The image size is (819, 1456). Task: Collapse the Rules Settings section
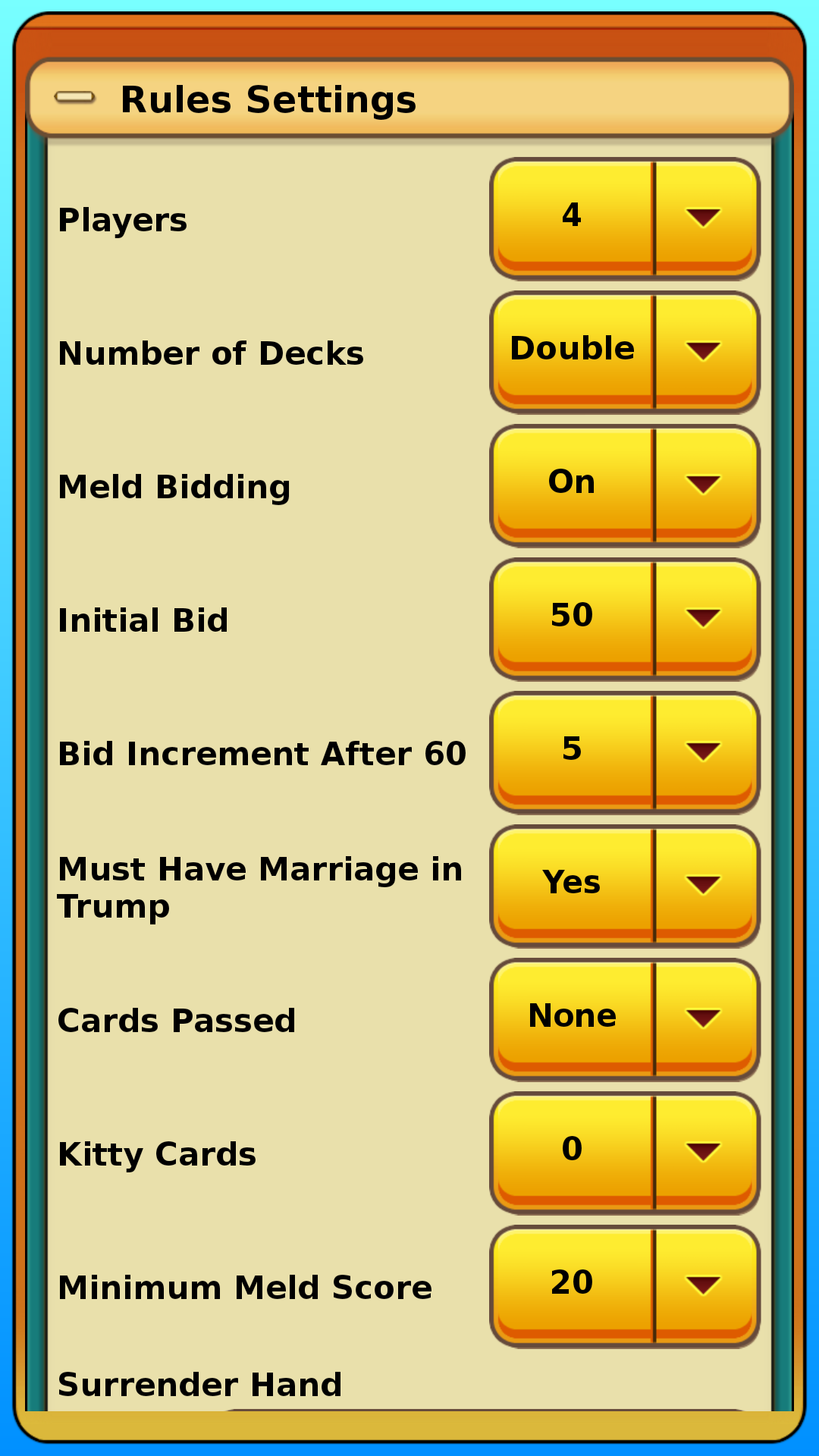75,98
